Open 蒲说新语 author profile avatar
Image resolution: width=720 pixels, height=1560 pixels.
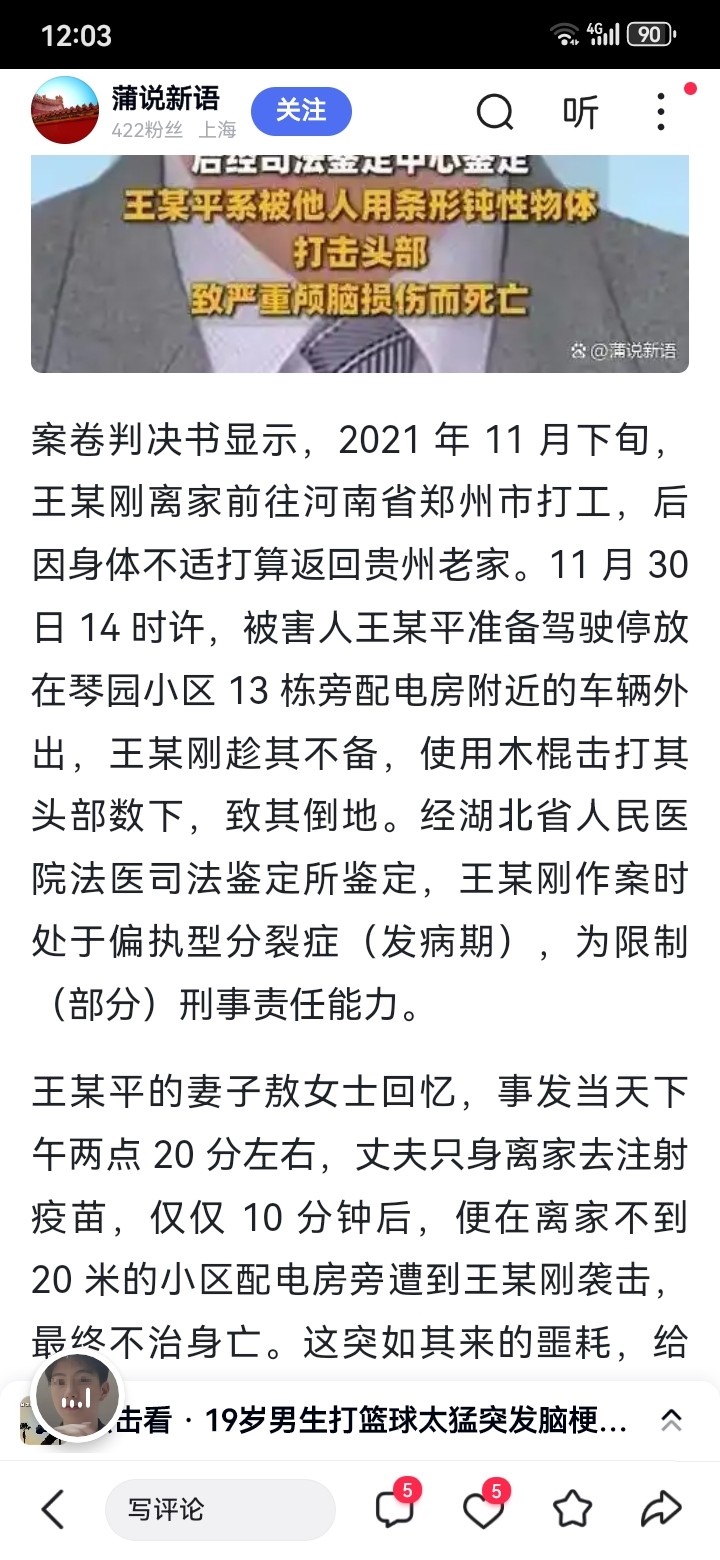(65, 111)
